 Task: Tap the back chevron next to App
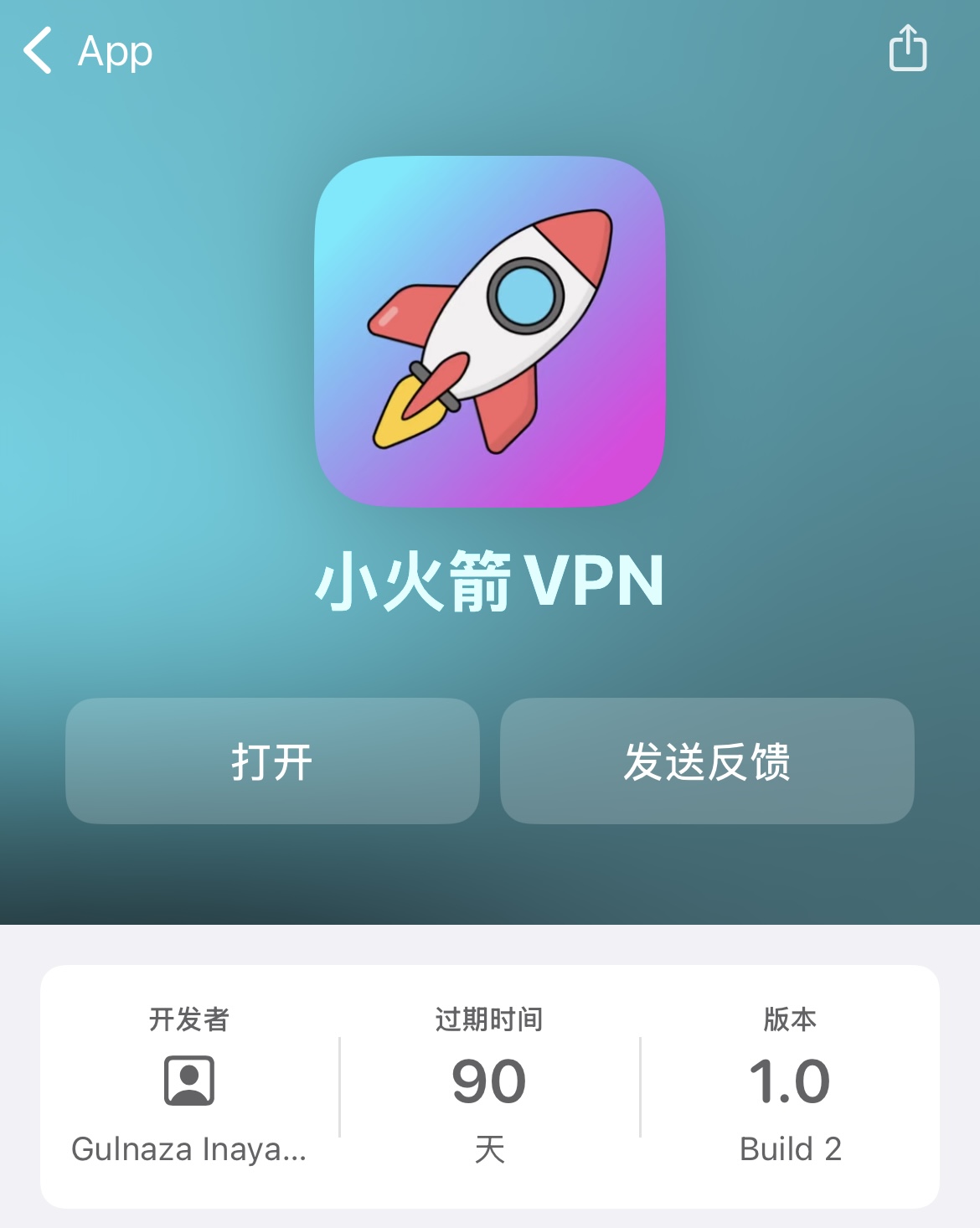pyautogui.click(x=35, y=51)
